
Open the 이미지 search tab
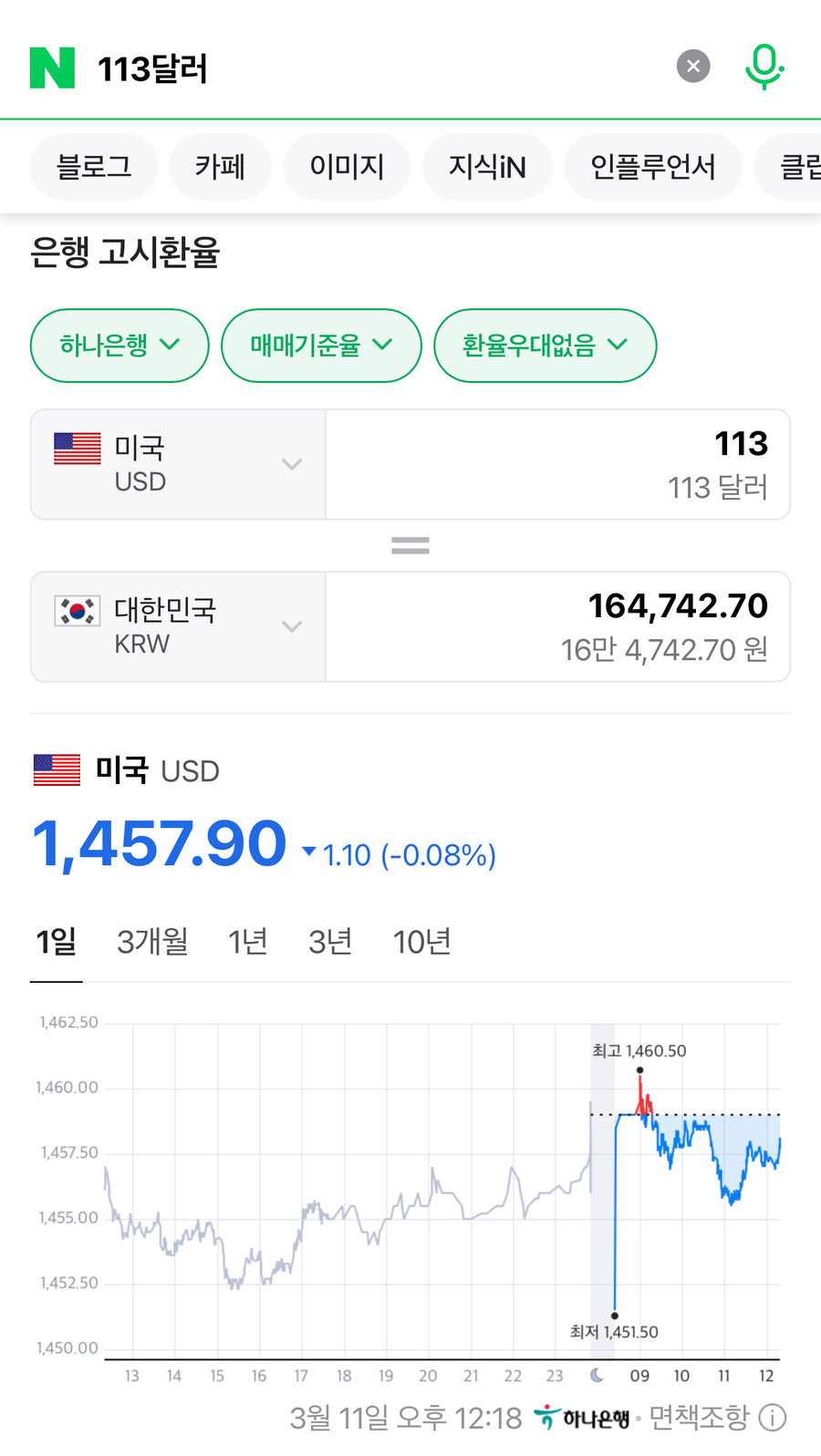pos(347,166)
